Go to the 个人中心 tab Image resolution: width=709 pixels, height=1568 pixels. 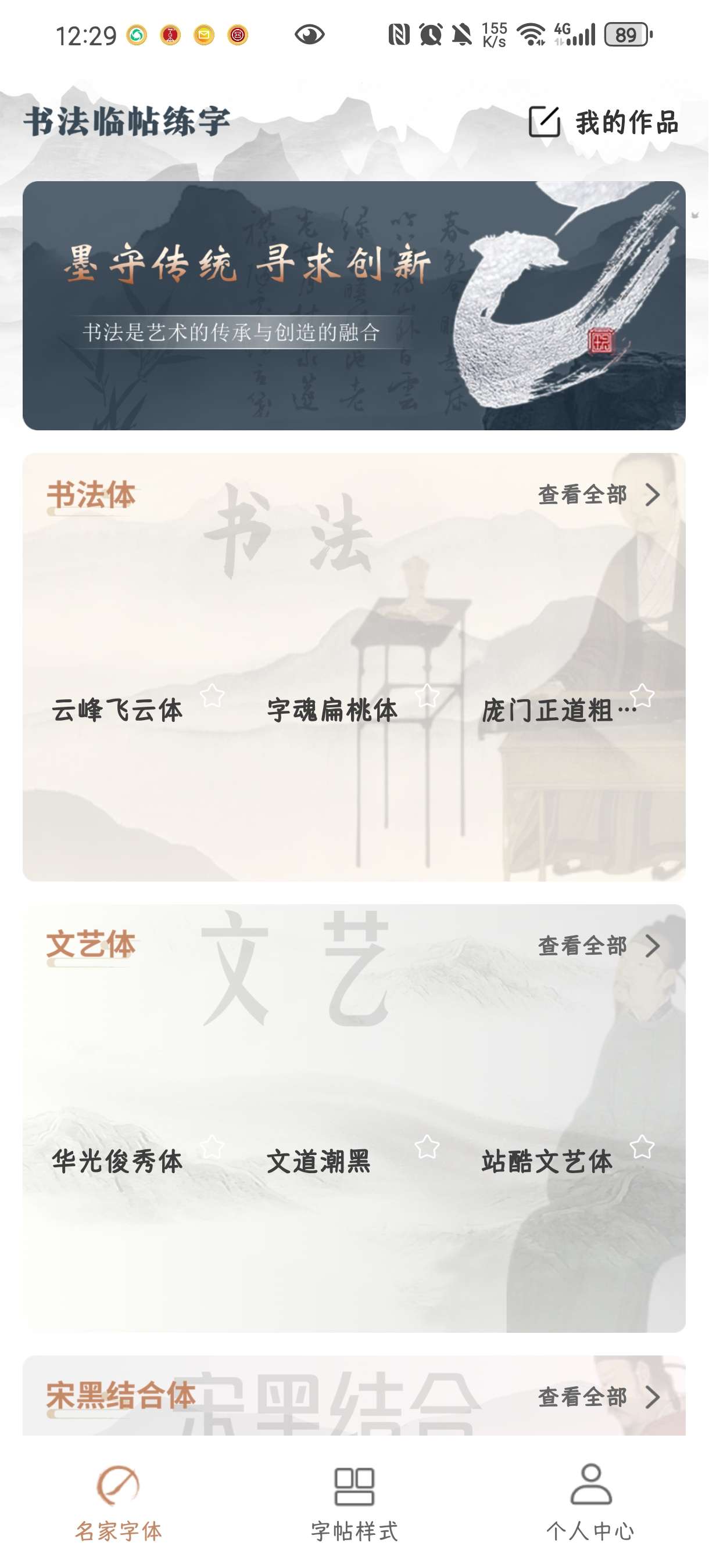590,1504
